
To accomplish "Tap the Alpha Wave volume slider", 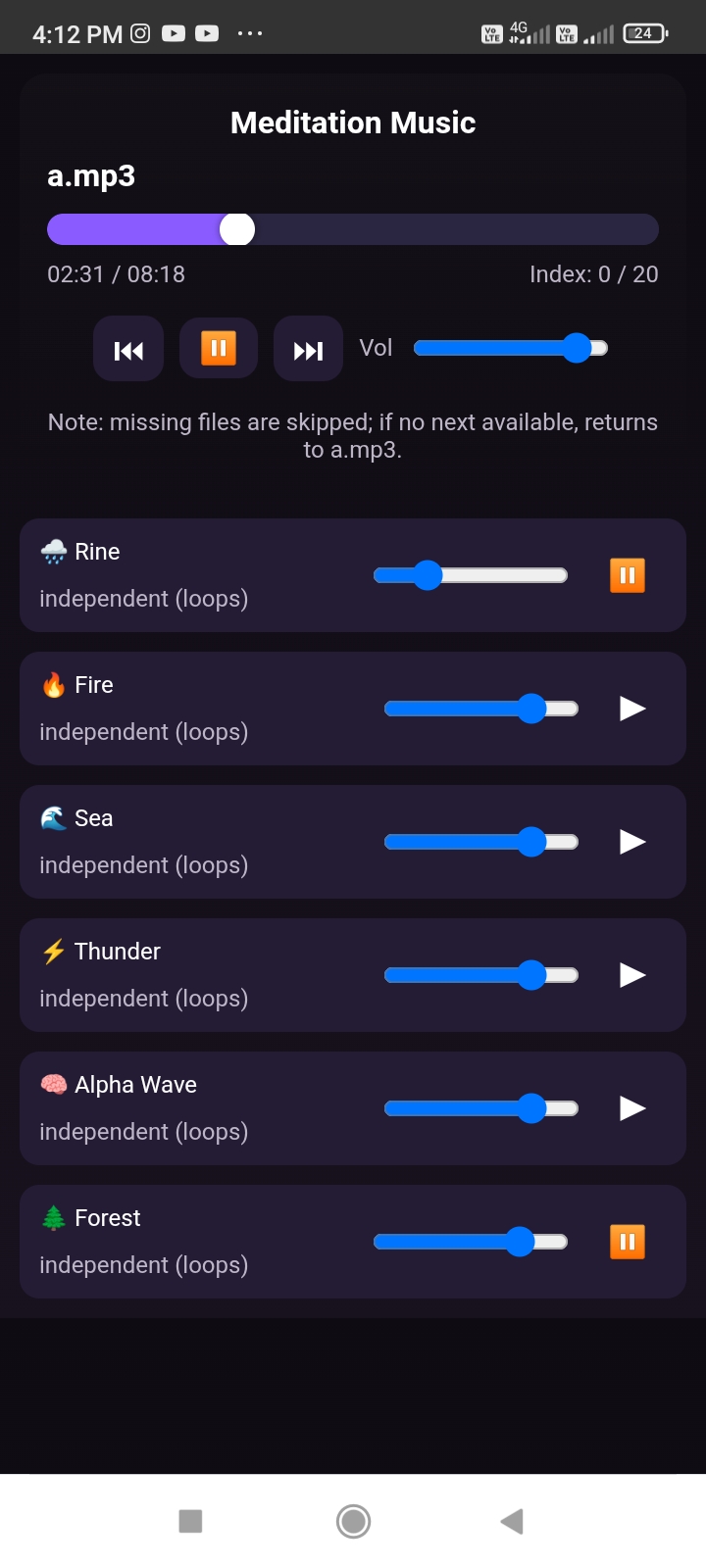I will point(480,1108).
